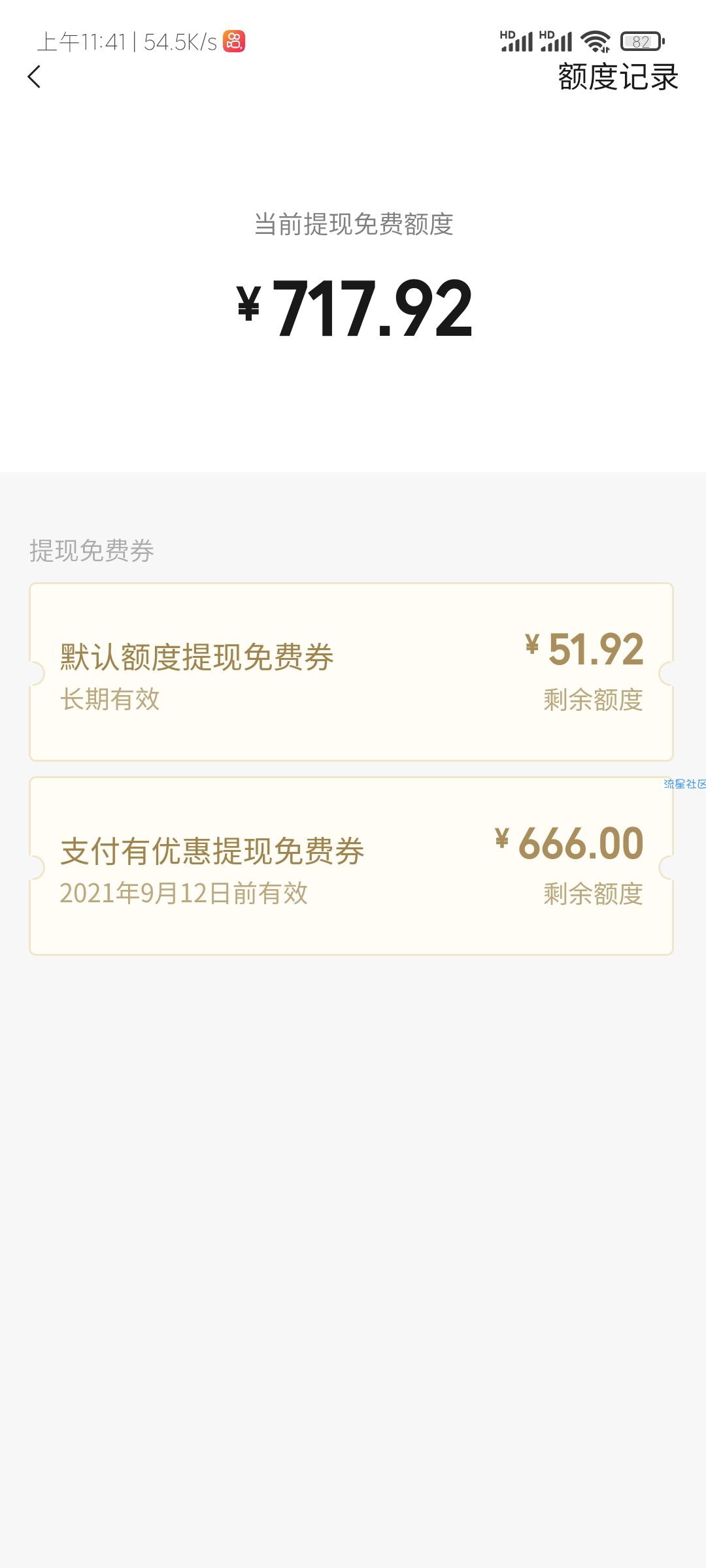Open the 默认额度提现免费券 coupon card

351,672
